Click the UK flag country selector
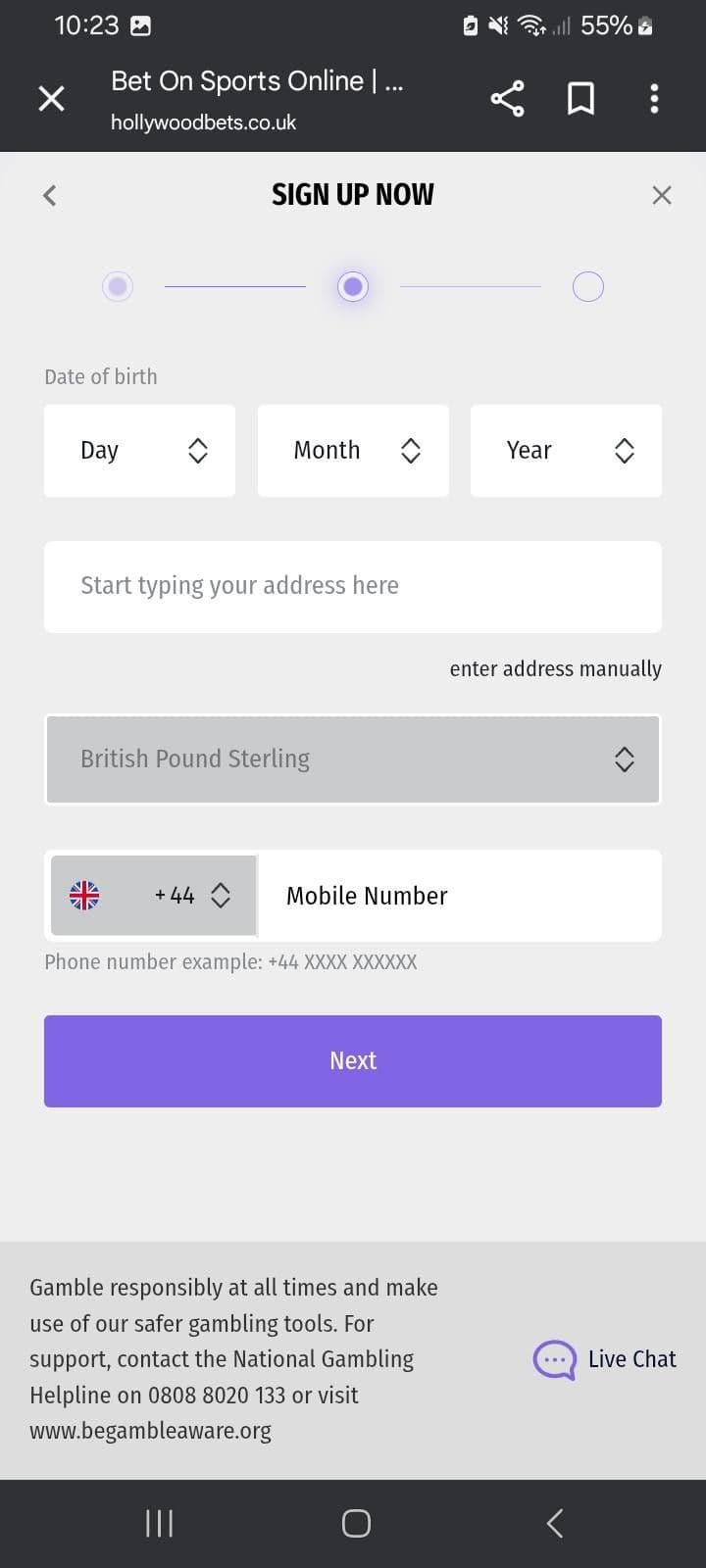706x1568 pixels. click(x=84, y=895)
